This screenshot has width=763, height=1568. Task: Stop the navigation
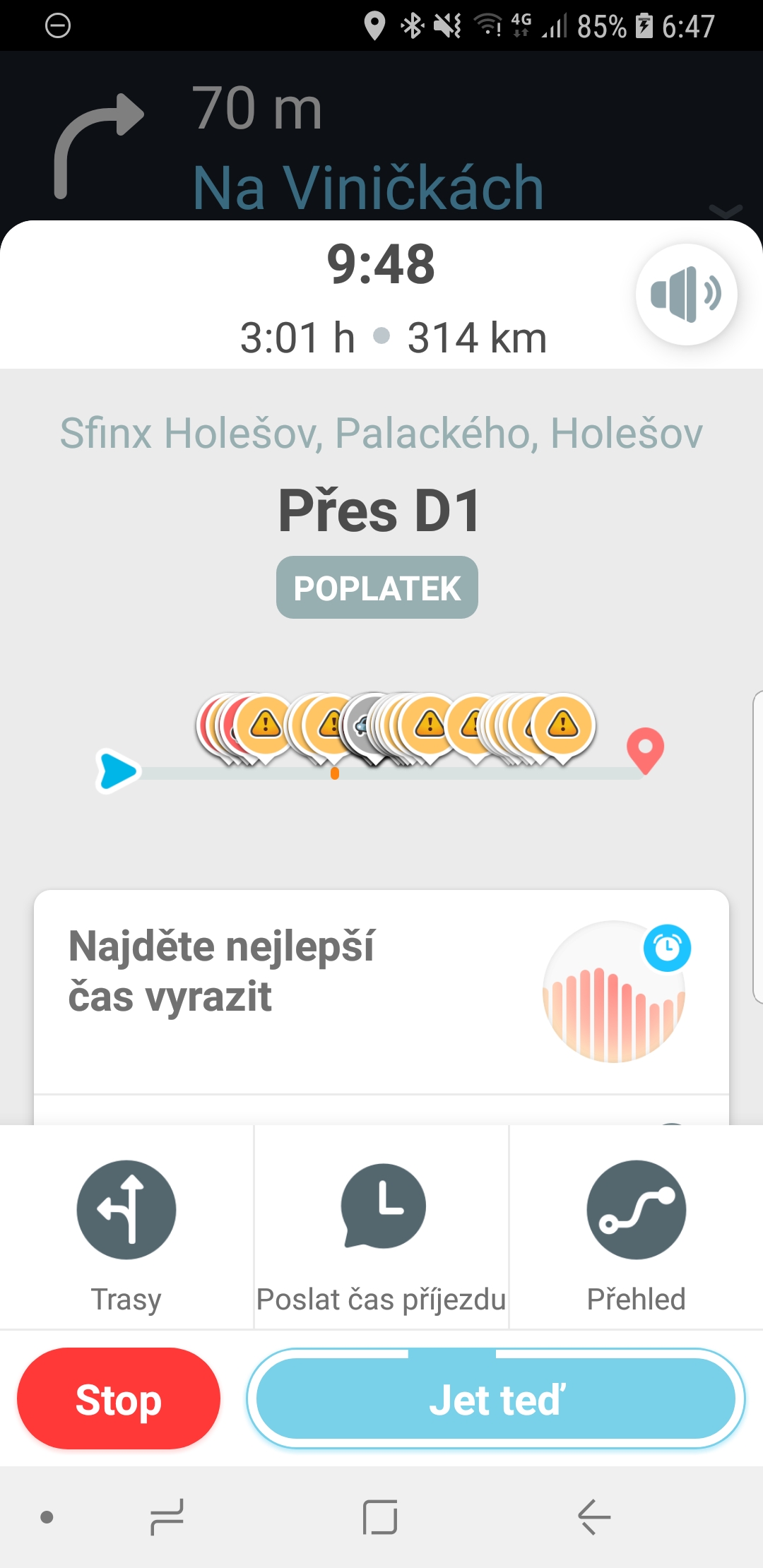tap(119, 1399)
